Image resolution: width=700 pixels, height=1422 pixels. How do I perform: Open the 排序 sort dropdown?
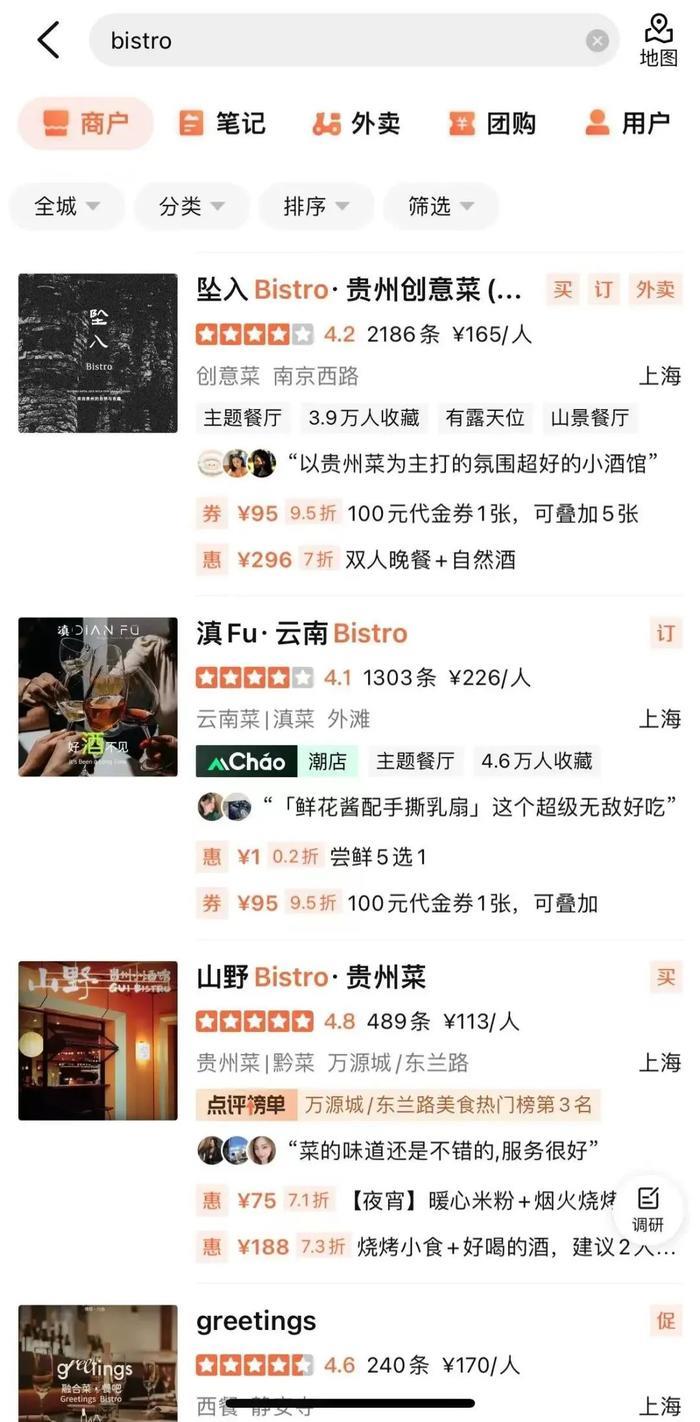(x=316, y=206)
